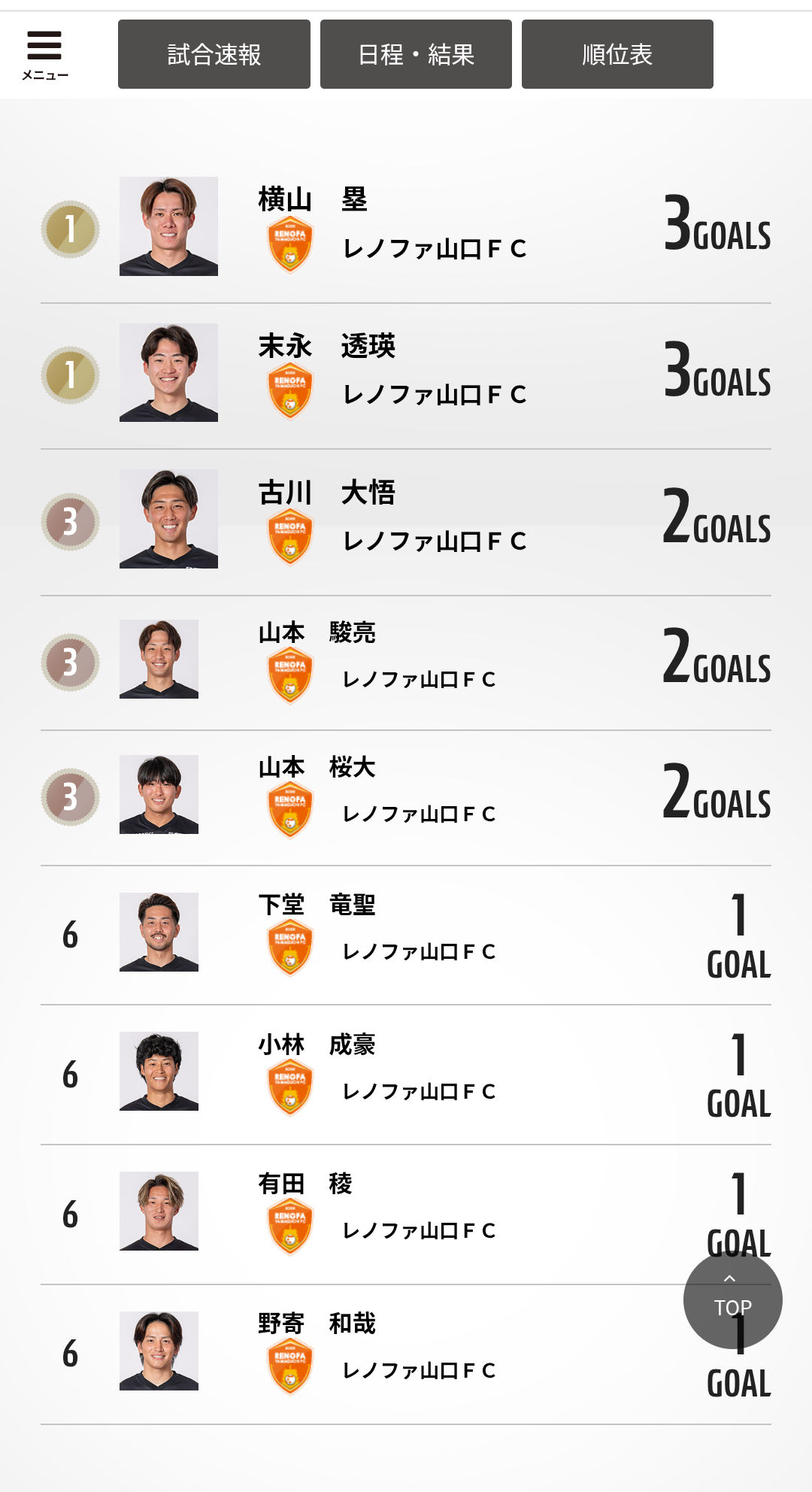Screen dimensions: 812x1492
Task: Open the 順位表 standings
Action: [x=617, y=54]
